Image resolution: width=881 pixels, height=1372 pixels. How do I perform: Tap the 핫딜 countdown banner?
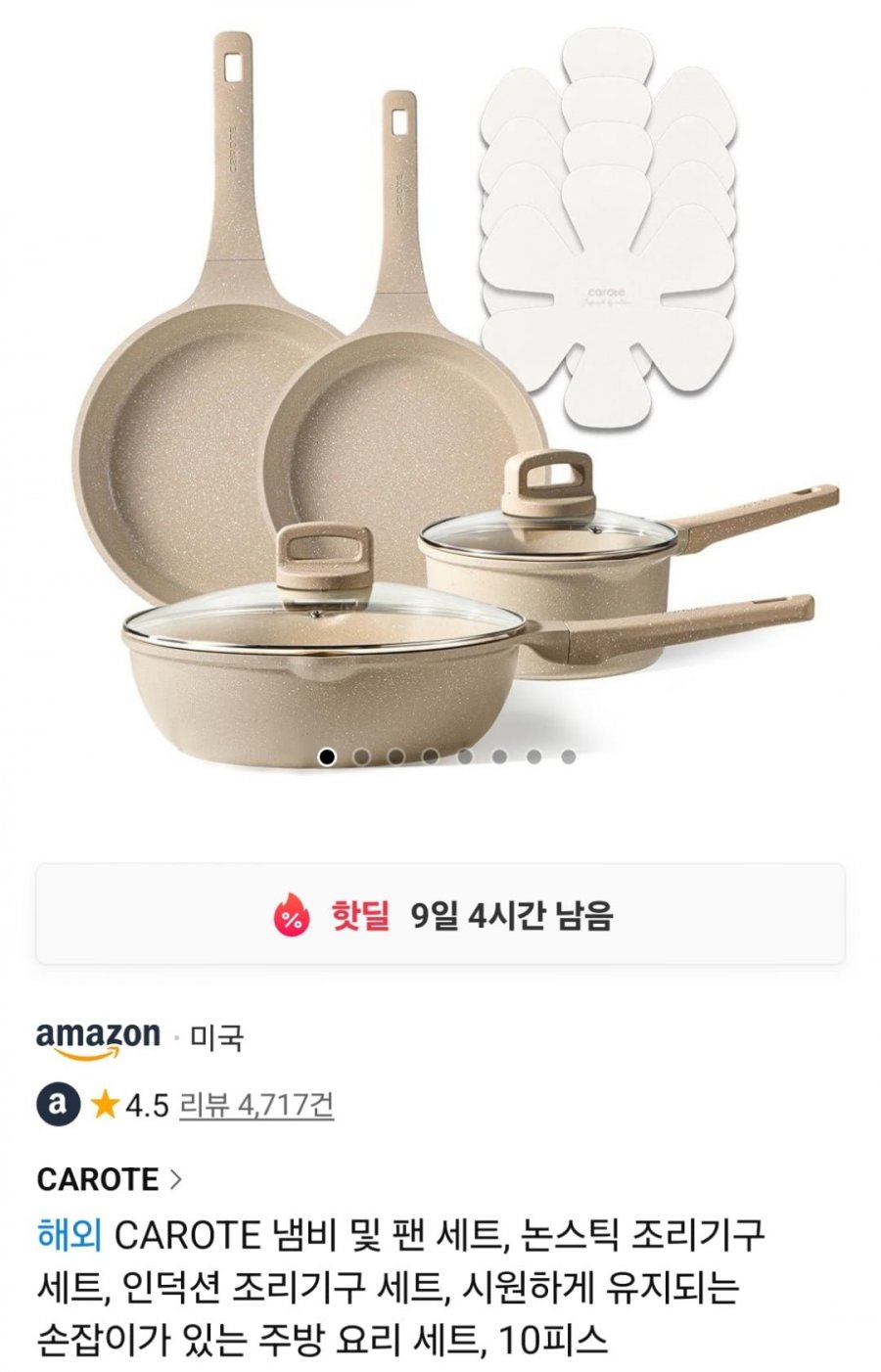click(x=440, y=915)
